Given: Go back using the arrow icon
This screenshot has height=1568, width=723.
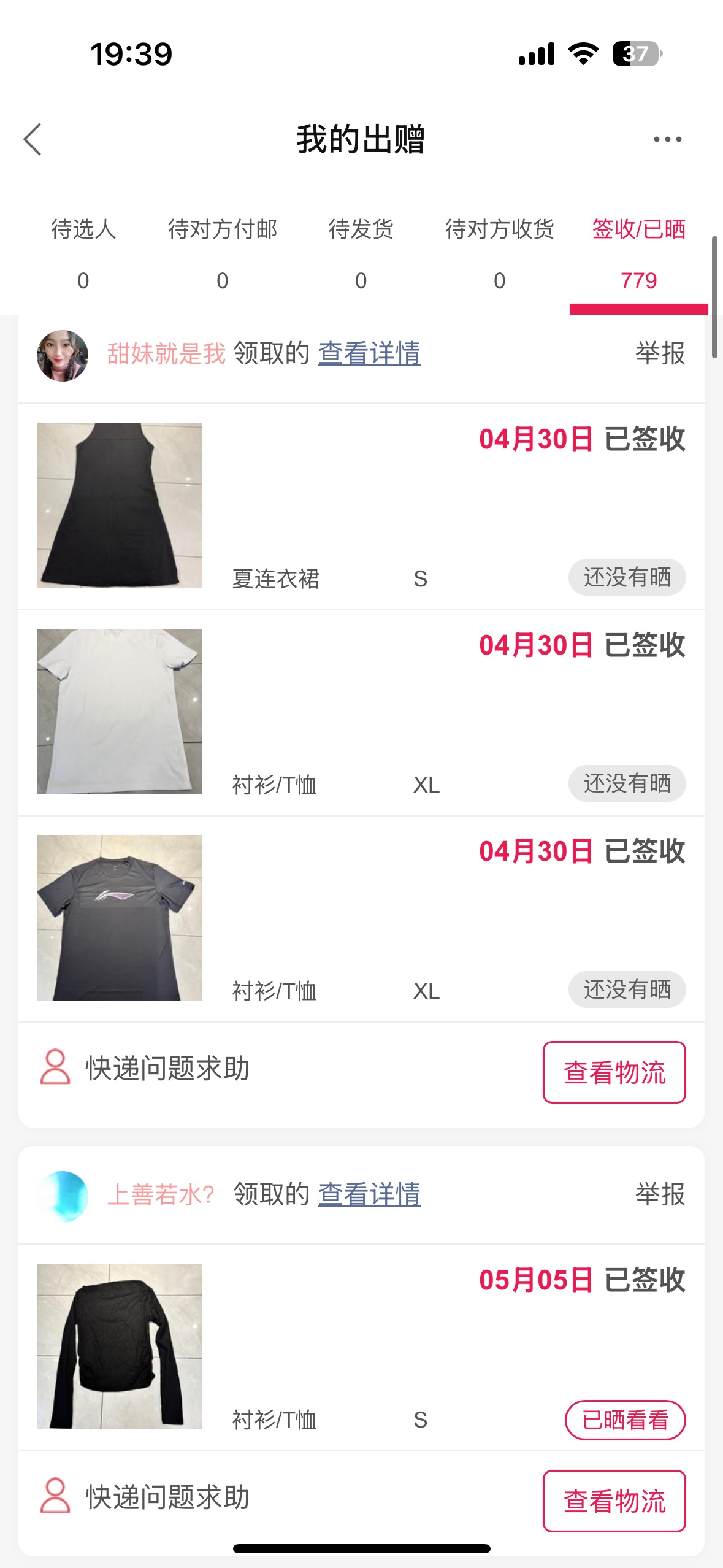Looking at the screenshot, I should [33, 139].
